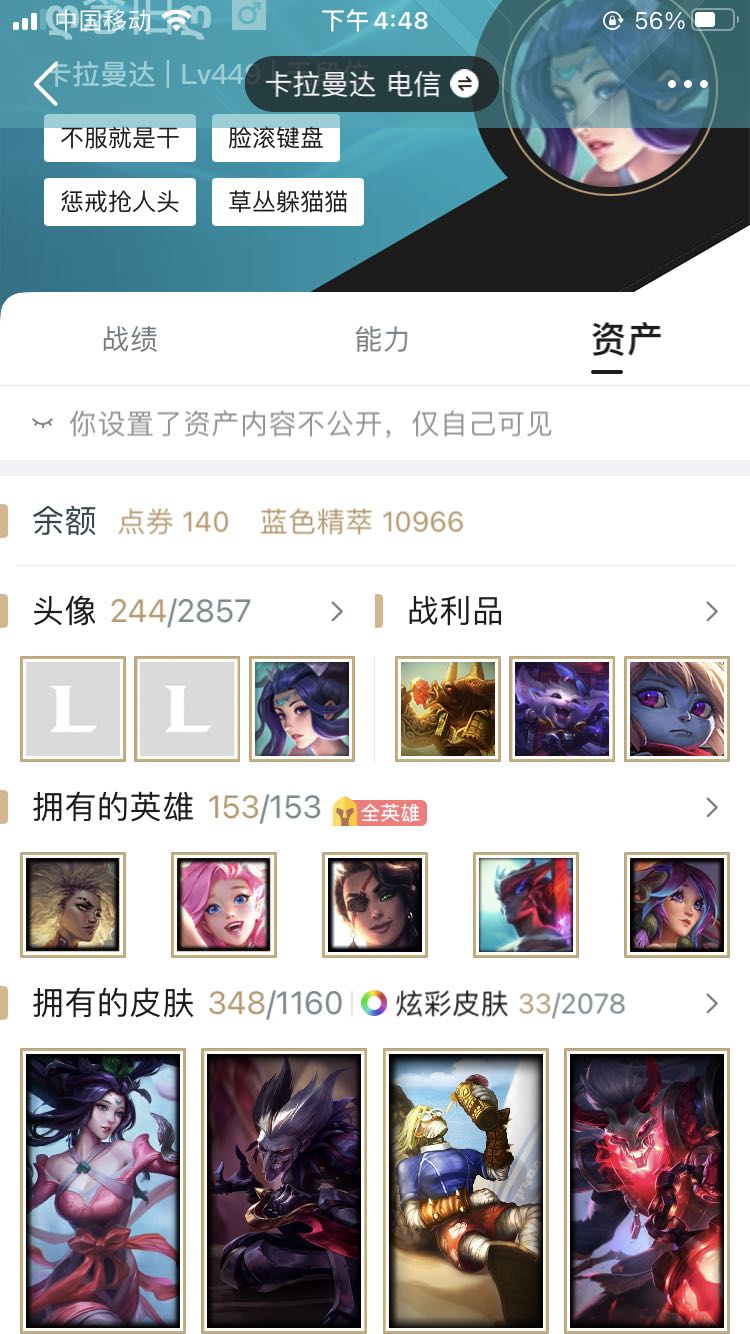Open the three-dot overflow menu
Image resolution: width=750 pixels, height=1334 pixels.
[x=687, y=84]
